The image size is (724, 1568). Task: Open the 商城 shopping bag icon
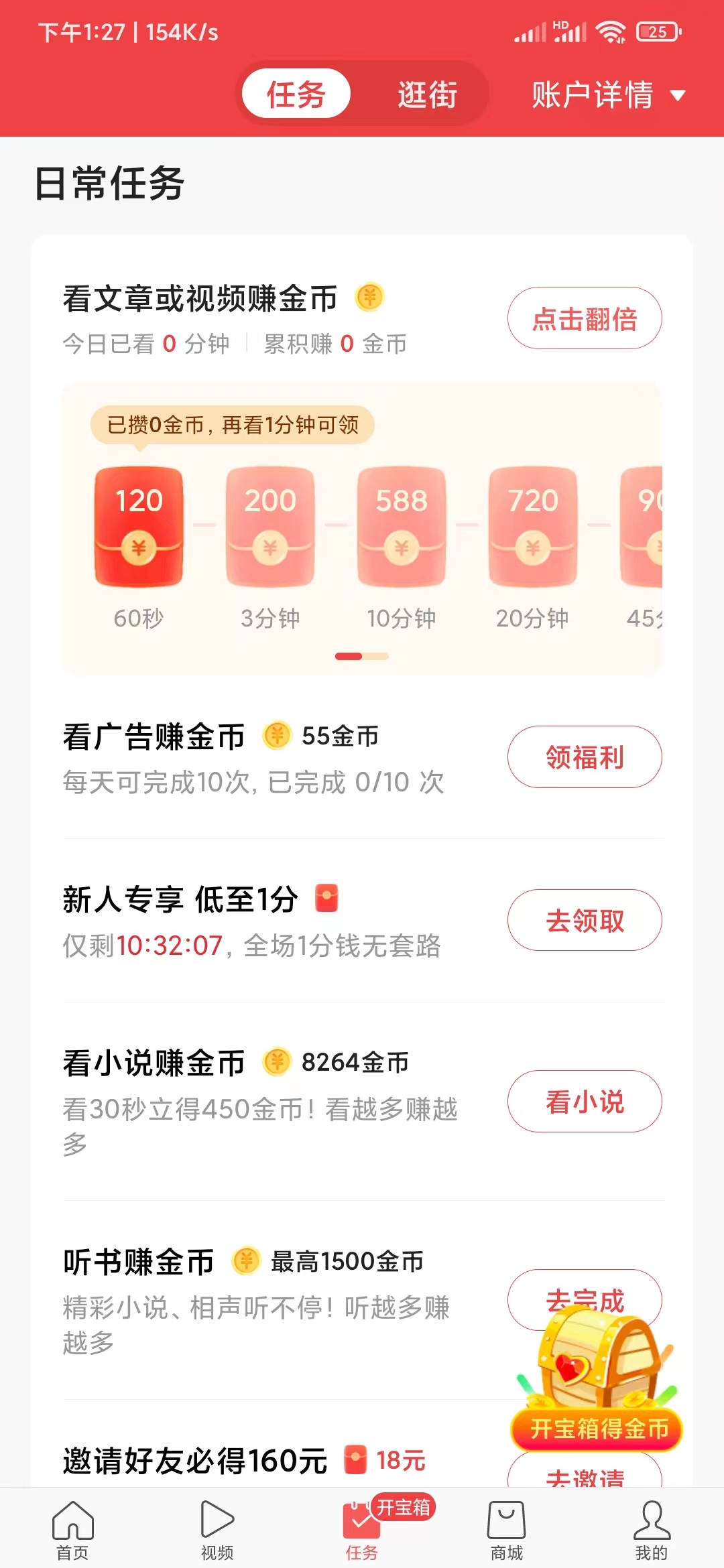click(x=507, y=1521)
